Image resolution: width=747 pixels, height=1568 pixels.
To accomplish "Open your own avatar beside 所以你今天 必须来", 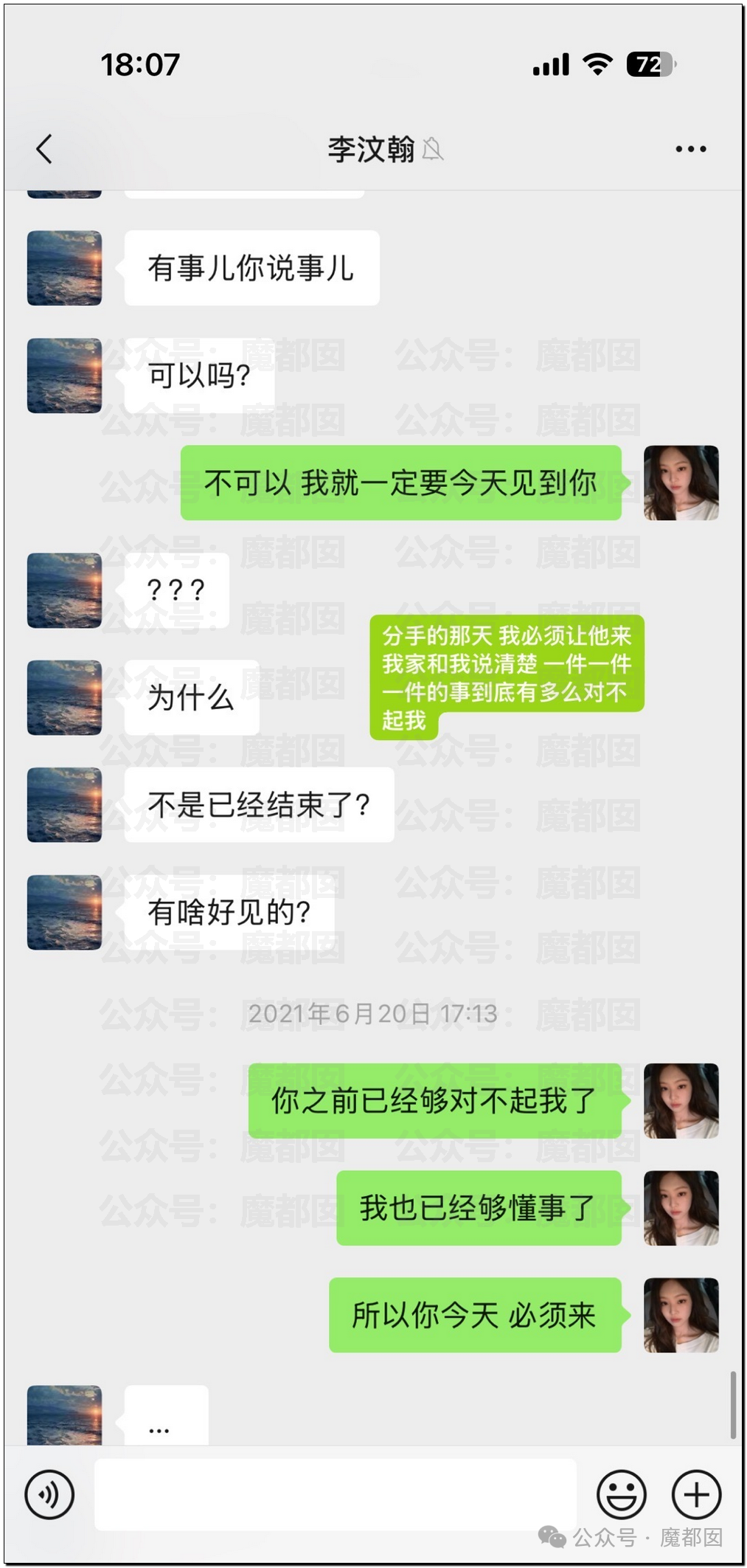I will 681,1315.
